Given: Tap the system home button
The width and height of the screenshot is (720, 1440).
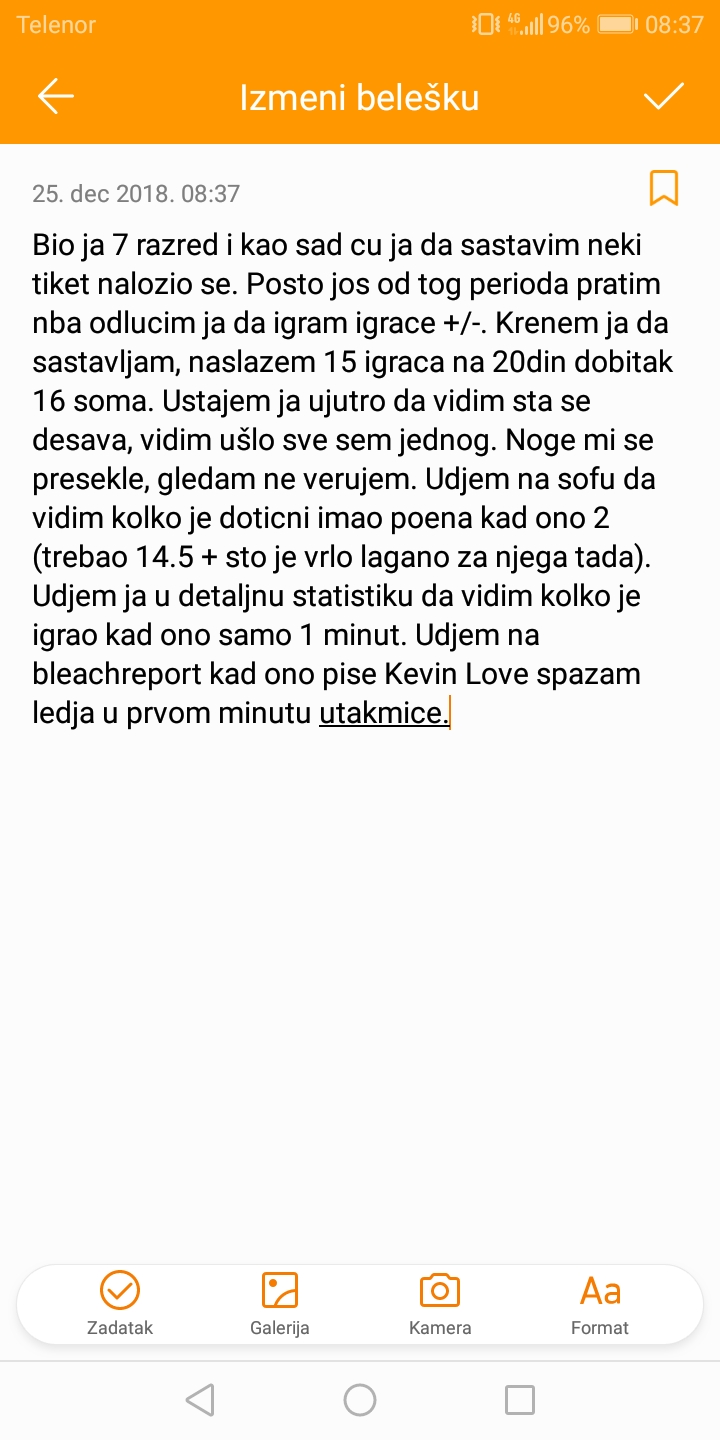Looking at the screenshot, I should [x=360, y=1400].
